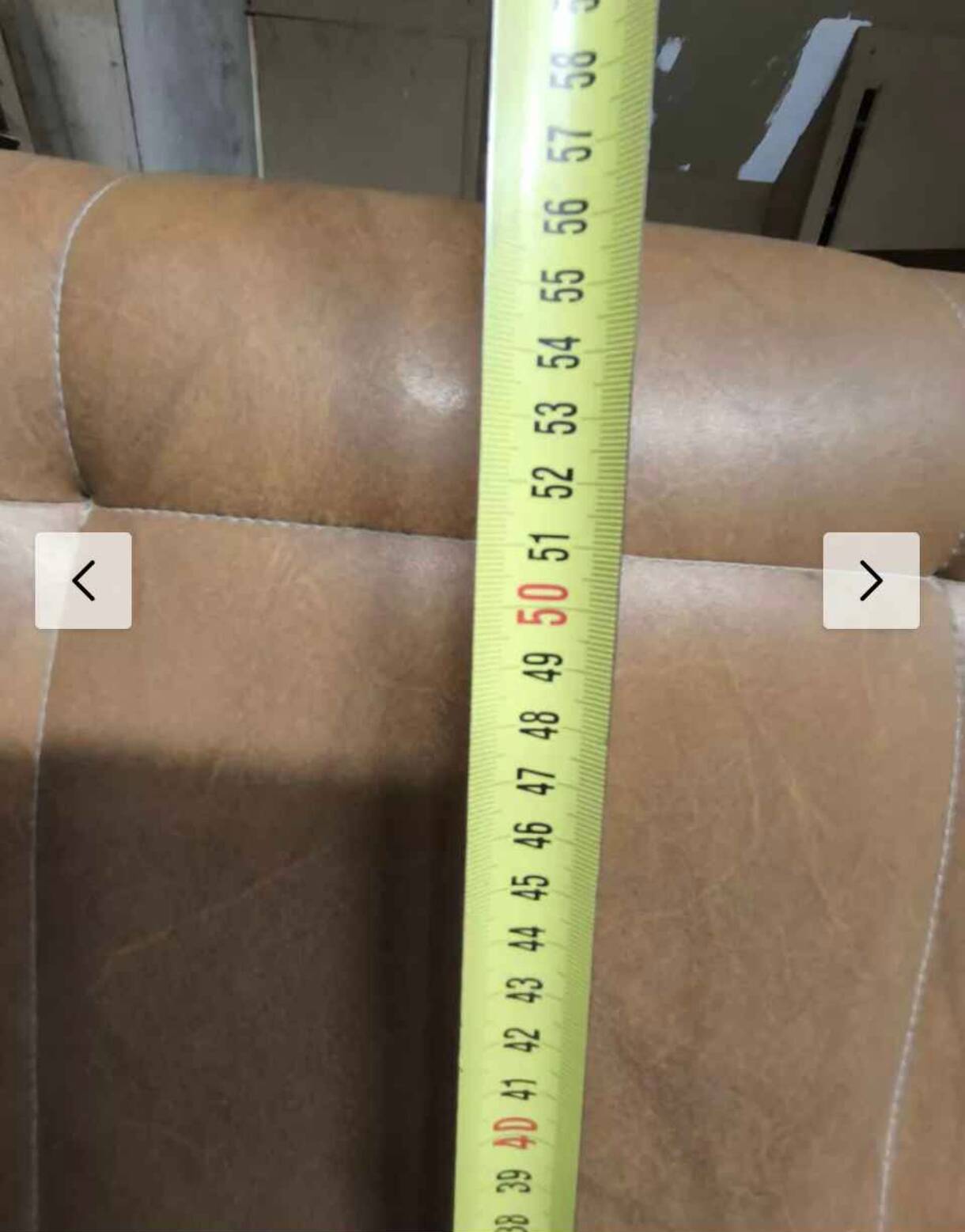Go to the next photo
Screen dimensions: 965x1232
point(871,581)
